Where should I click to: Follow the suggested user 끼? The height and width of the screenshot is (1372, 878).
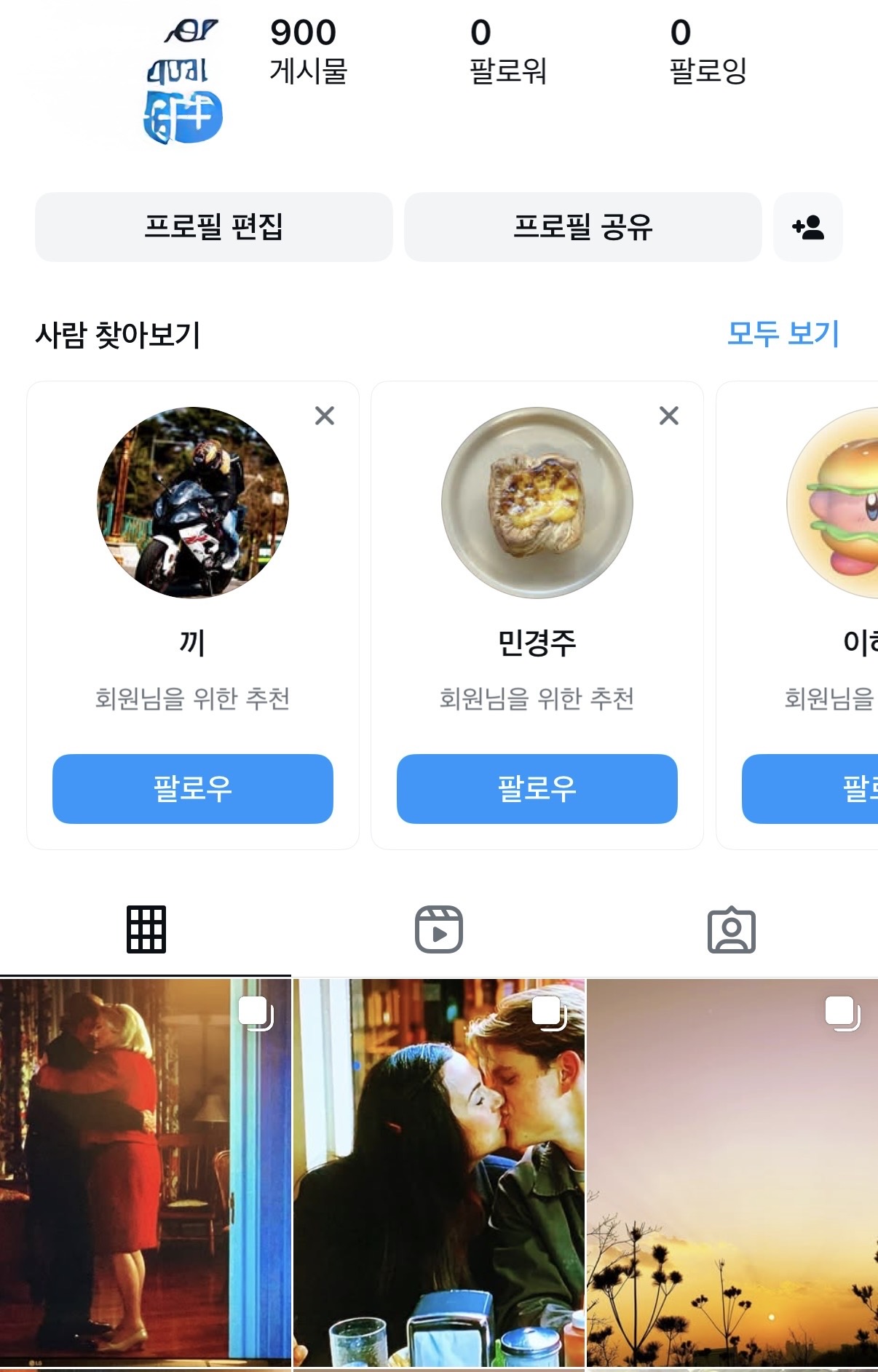coord(192,788)
